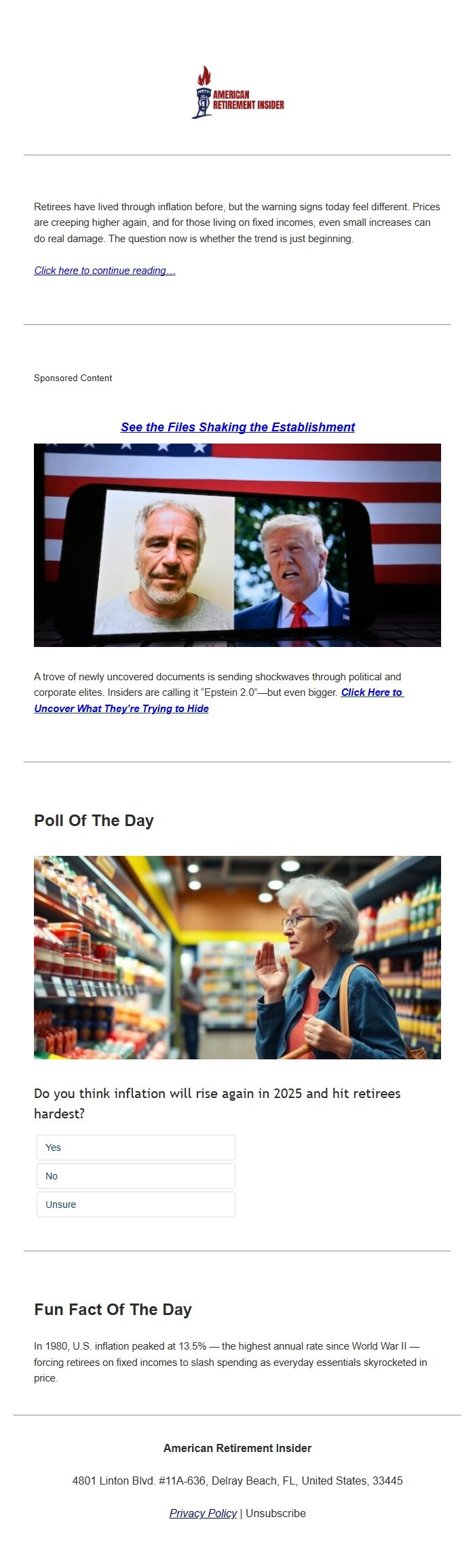Image resolution: width=475 pixels, height=1568 pixels.
Task: Unsubscribe from this newsletter
Action: pyautogui.click(x=275, y=1513)
